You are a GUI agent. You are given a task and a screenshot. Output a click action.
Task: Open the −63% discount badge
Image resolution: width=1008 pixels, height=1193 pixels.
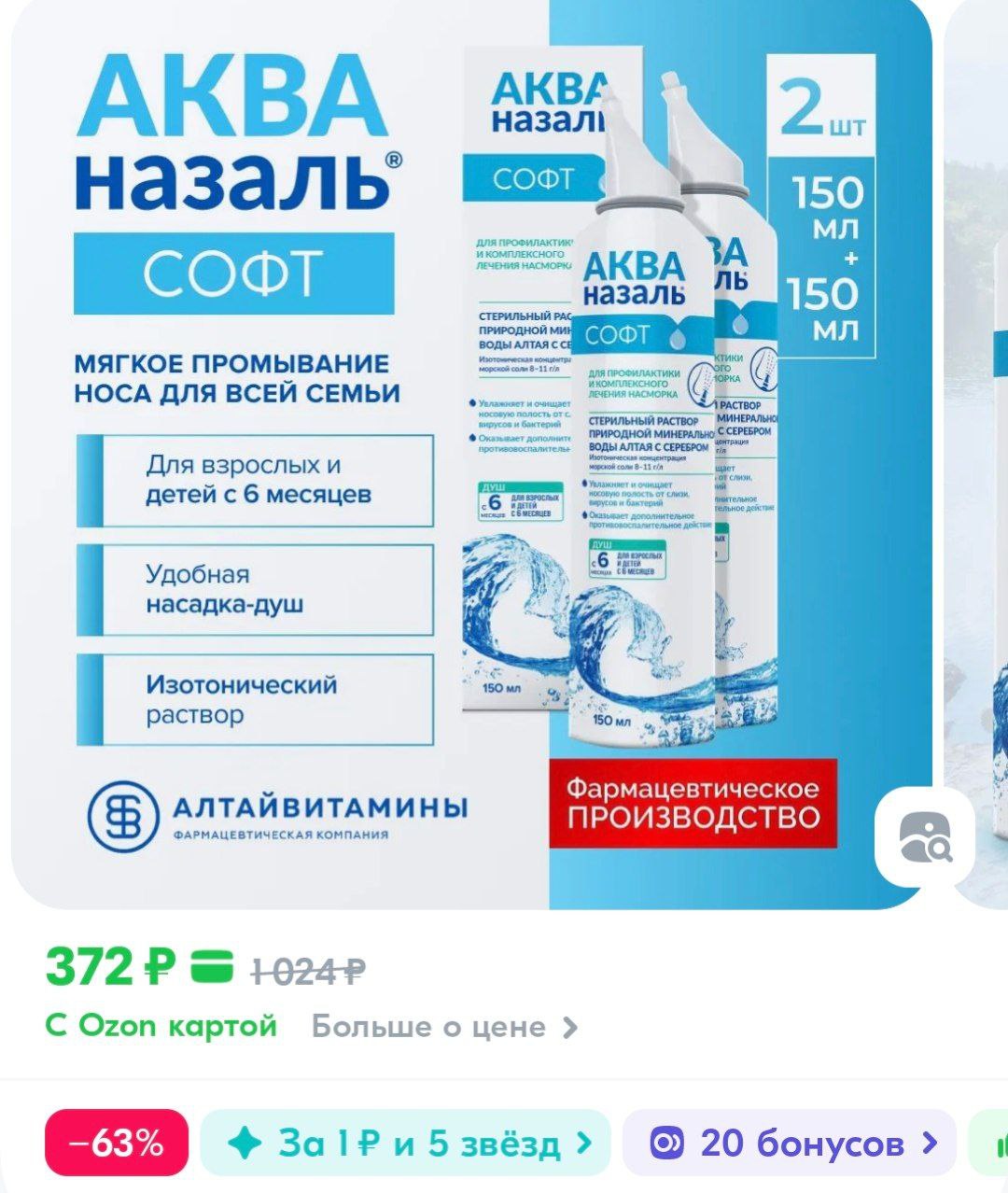[117, 1143]
